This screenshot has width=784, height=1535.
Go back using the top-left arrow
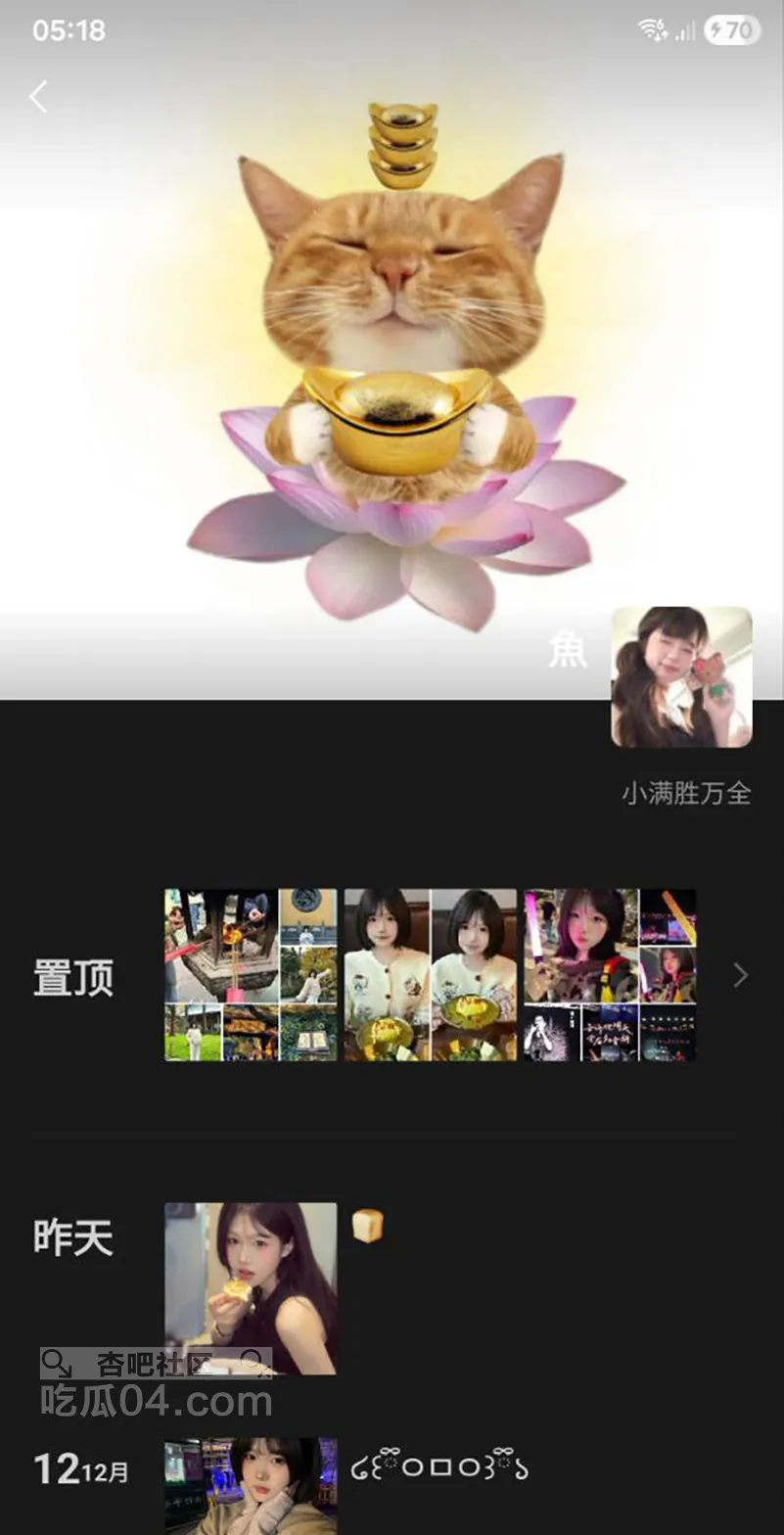pos(38,97)
